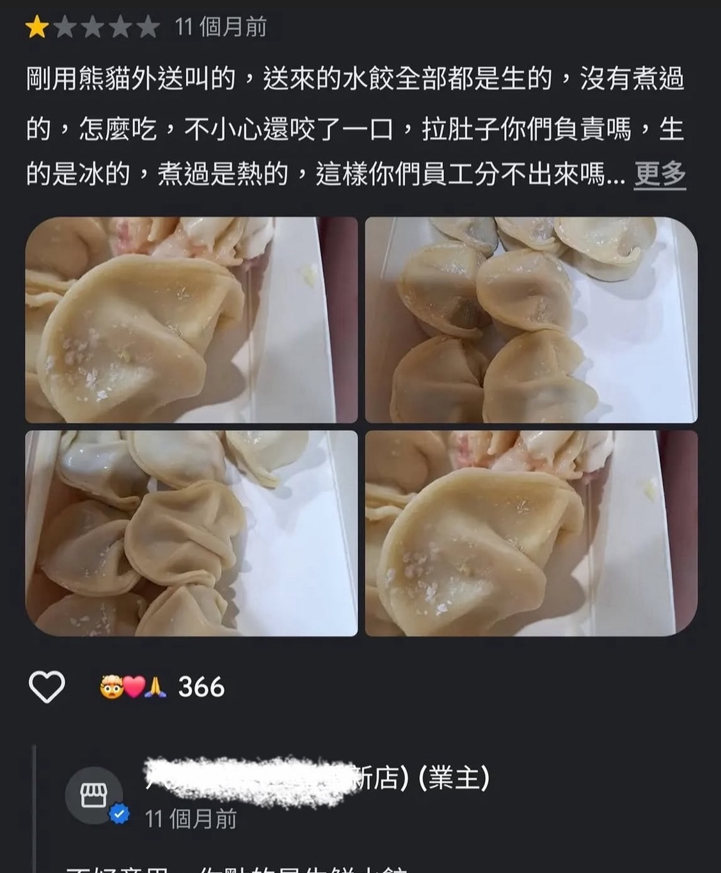Like this one-star review
The image size is (721, 873).
[x=47, y=687]
